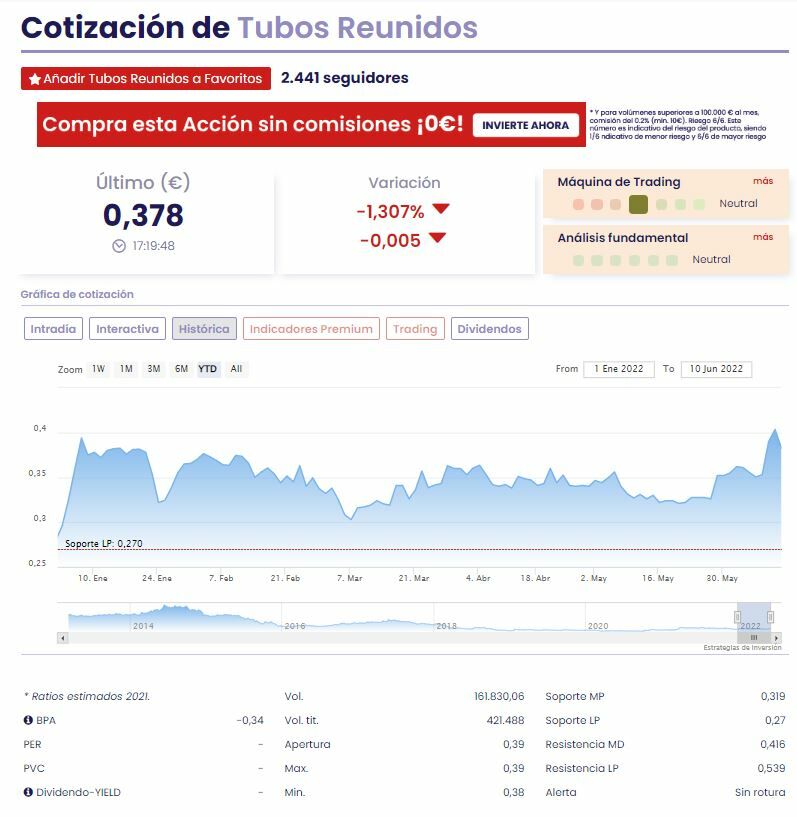Edit the To date field

click(x=716, y=369)
